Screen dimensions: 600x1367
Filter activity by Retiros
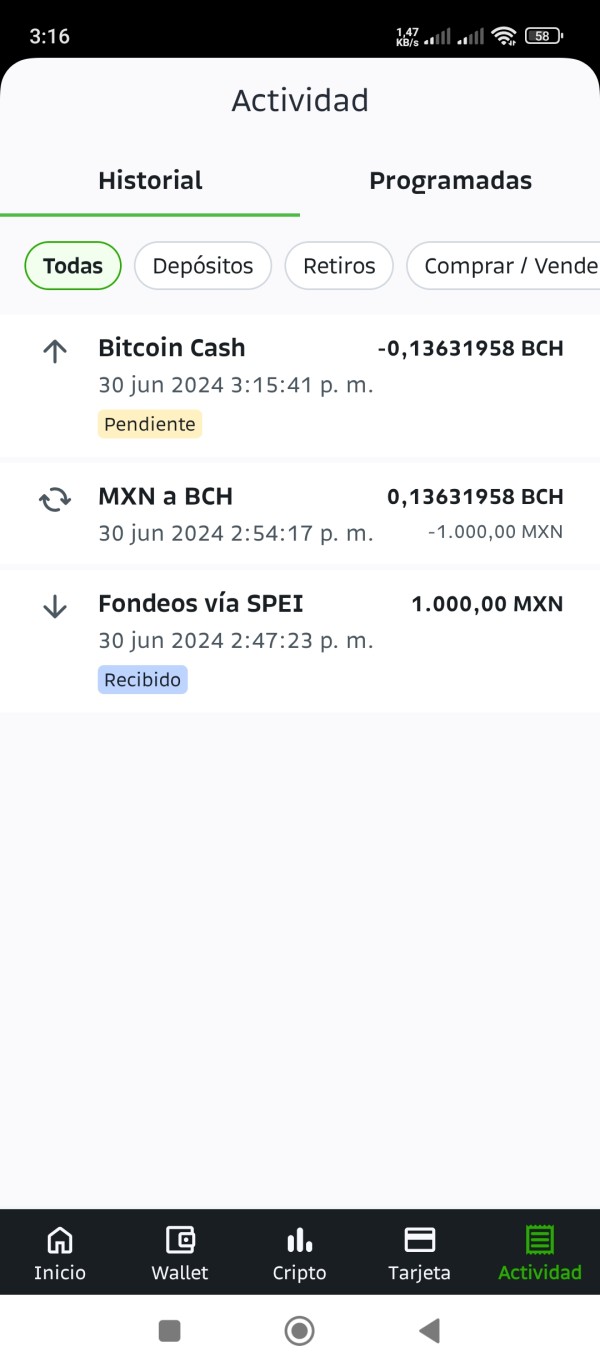[x=339, y=266]
